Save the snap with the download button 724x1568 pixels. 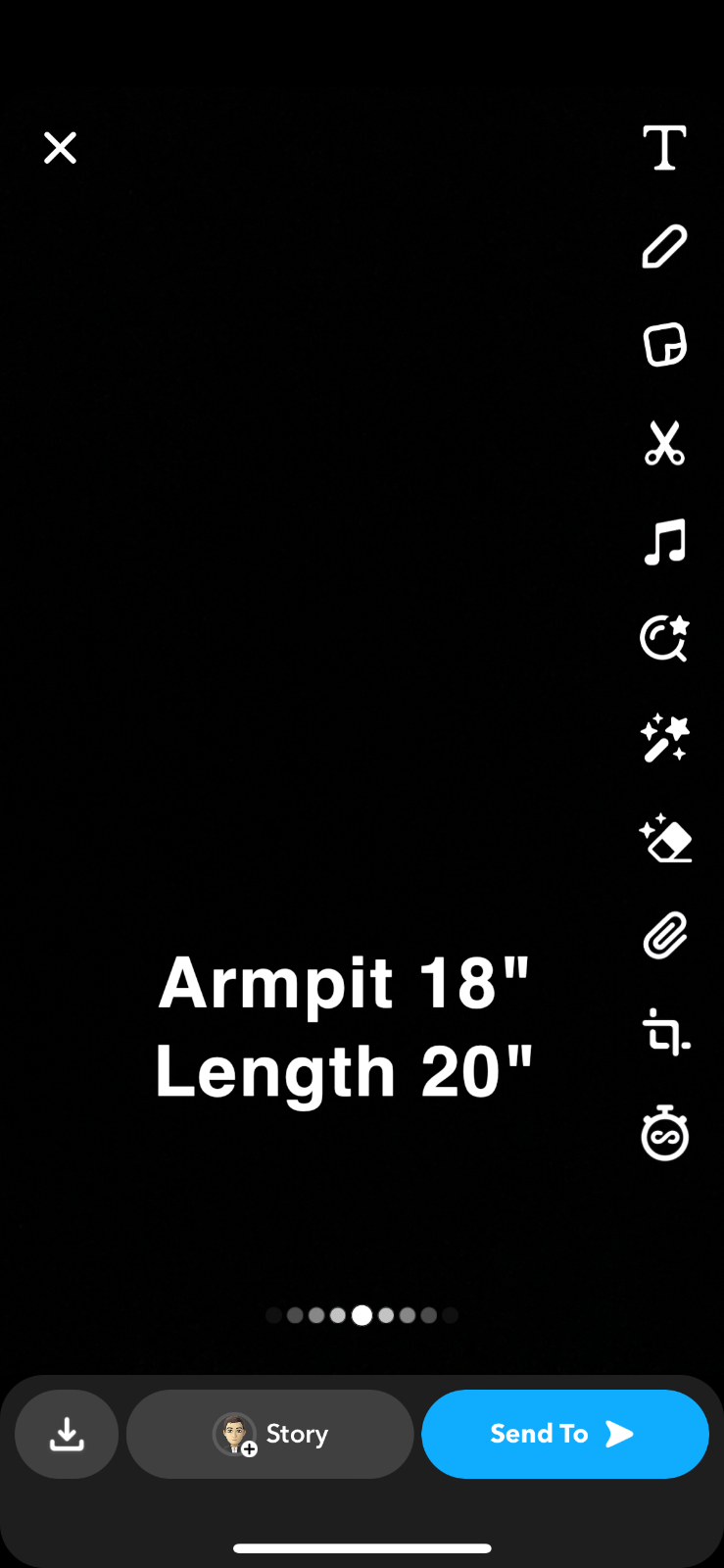point(67,1434)
